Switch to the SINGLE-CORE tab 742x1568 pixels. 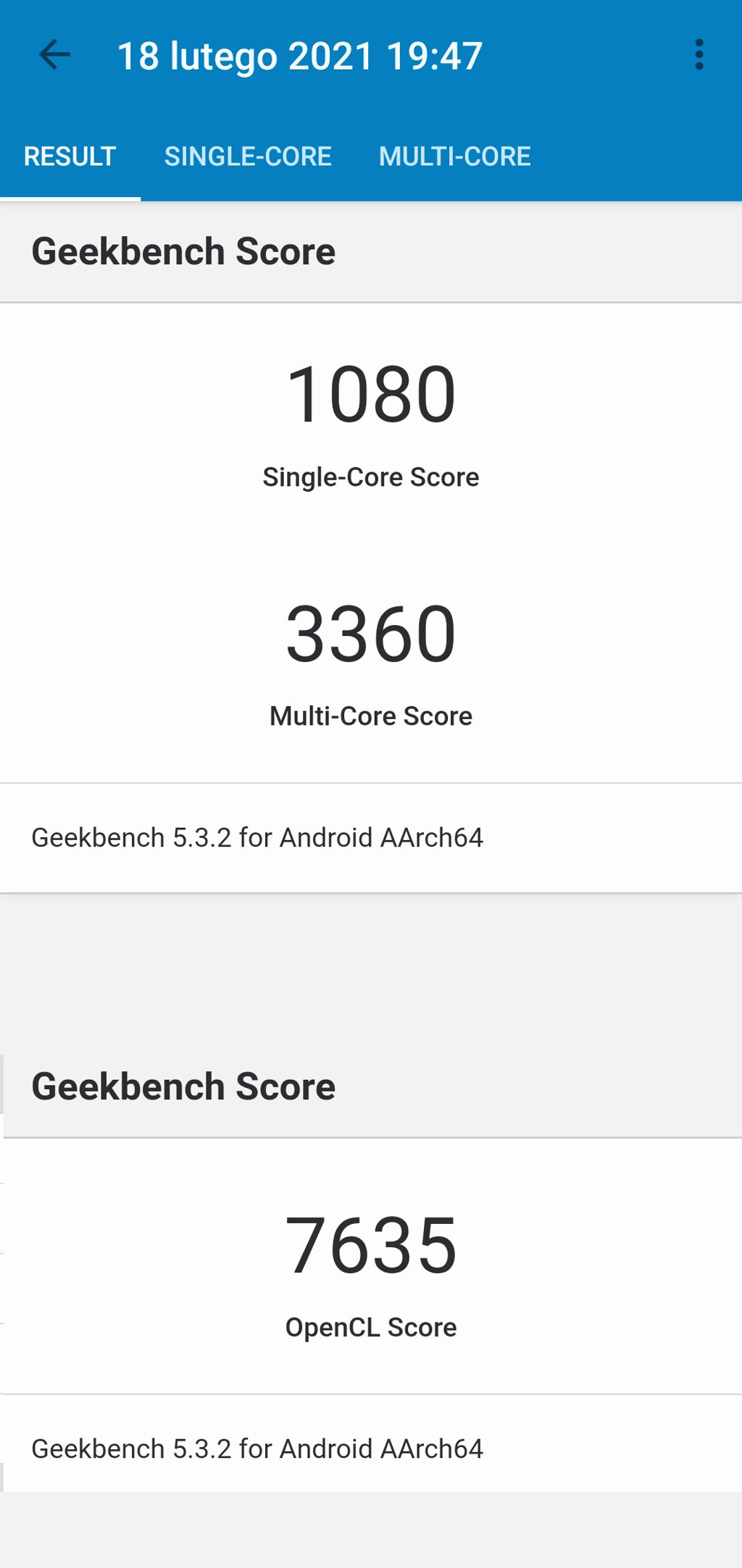[x=248, y=156]
